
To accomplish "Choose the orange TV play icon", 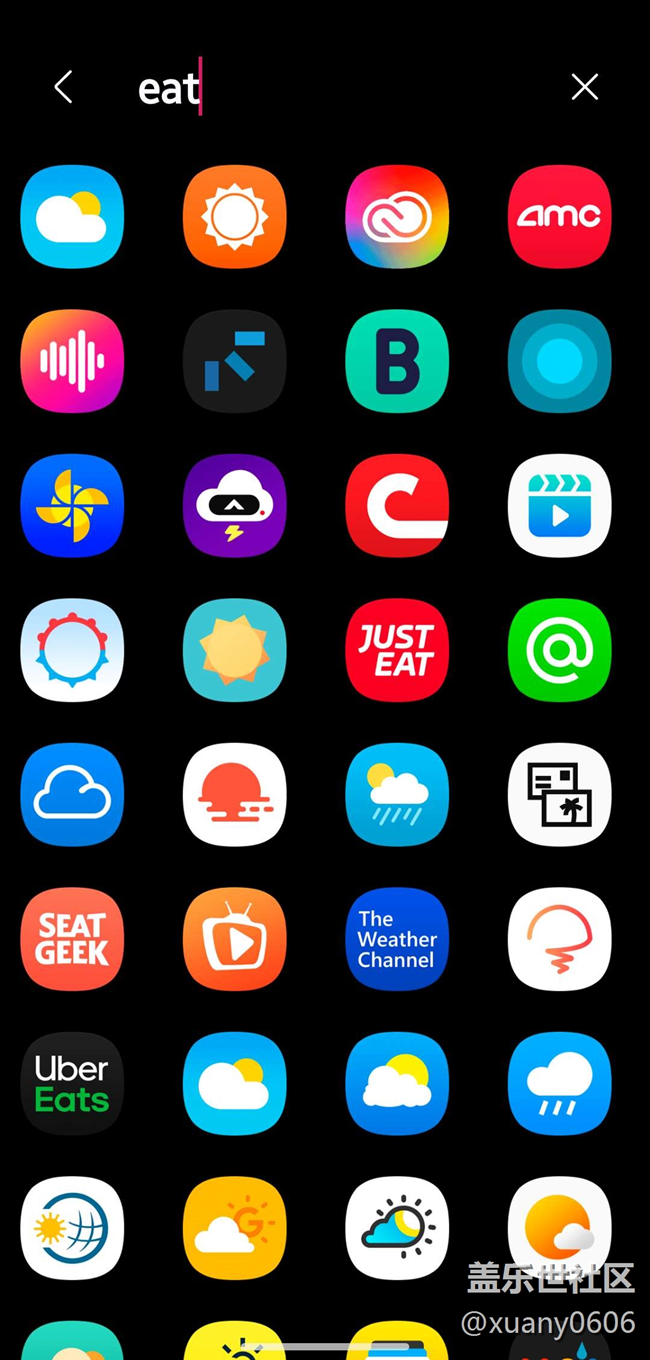I will point(235,939).
